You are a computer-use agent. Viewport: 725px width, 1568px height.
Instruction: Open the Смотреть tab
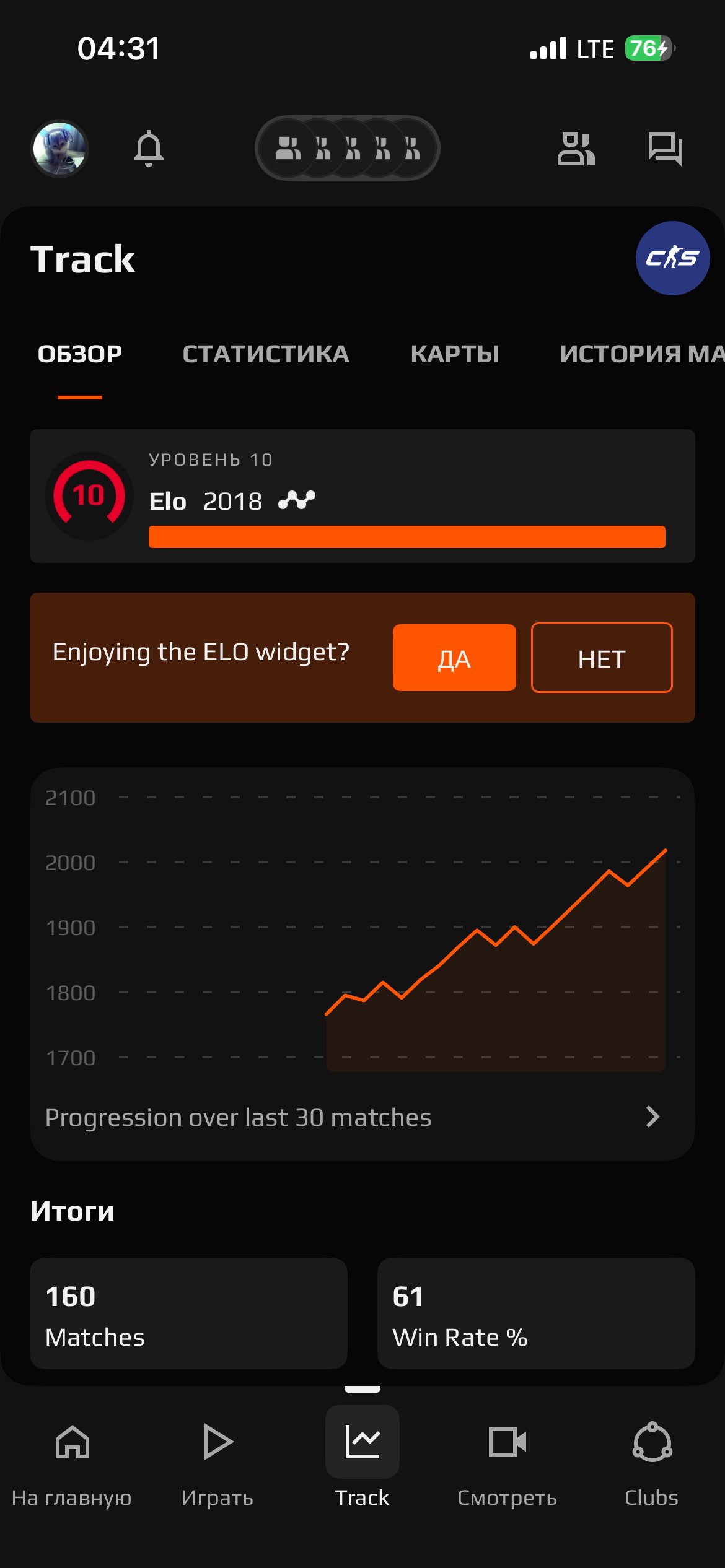[x=507, y=1464]
